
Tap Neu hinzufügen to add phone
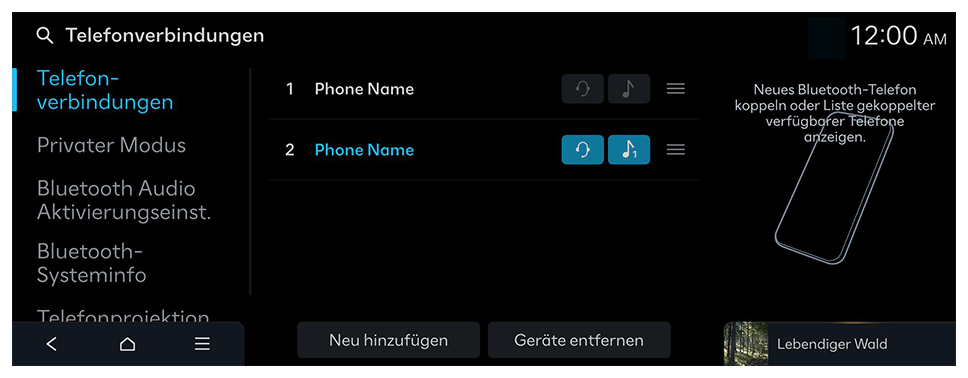click(x=388, y=340)
